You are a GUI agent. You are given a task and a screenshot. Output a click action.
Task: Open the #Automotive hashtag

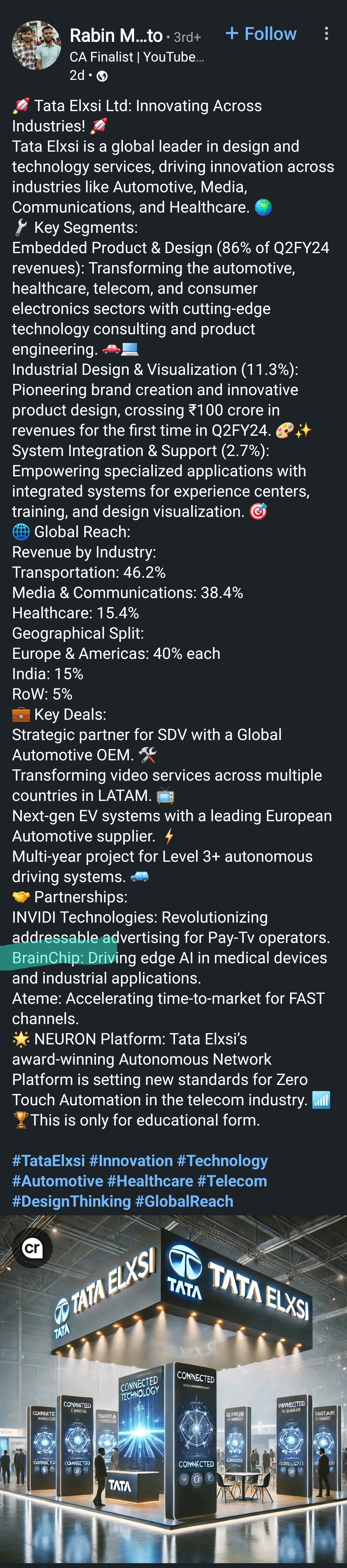58,1181
